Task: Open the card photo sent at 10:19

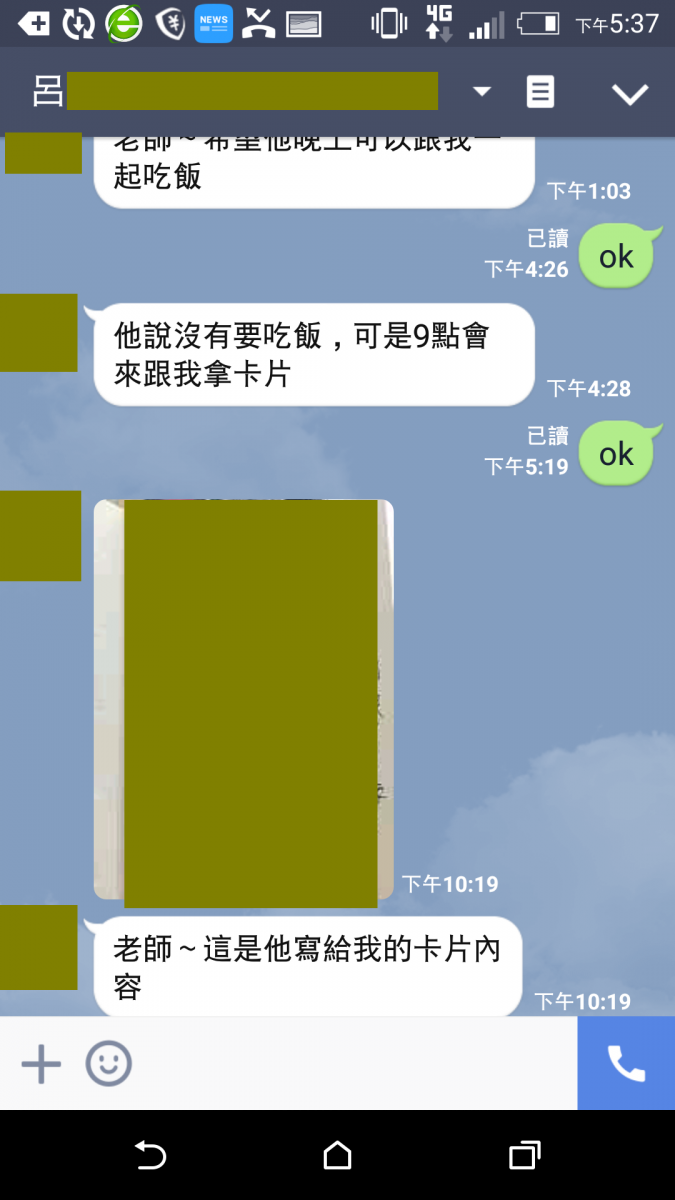Action: click(x=244, y=700)
